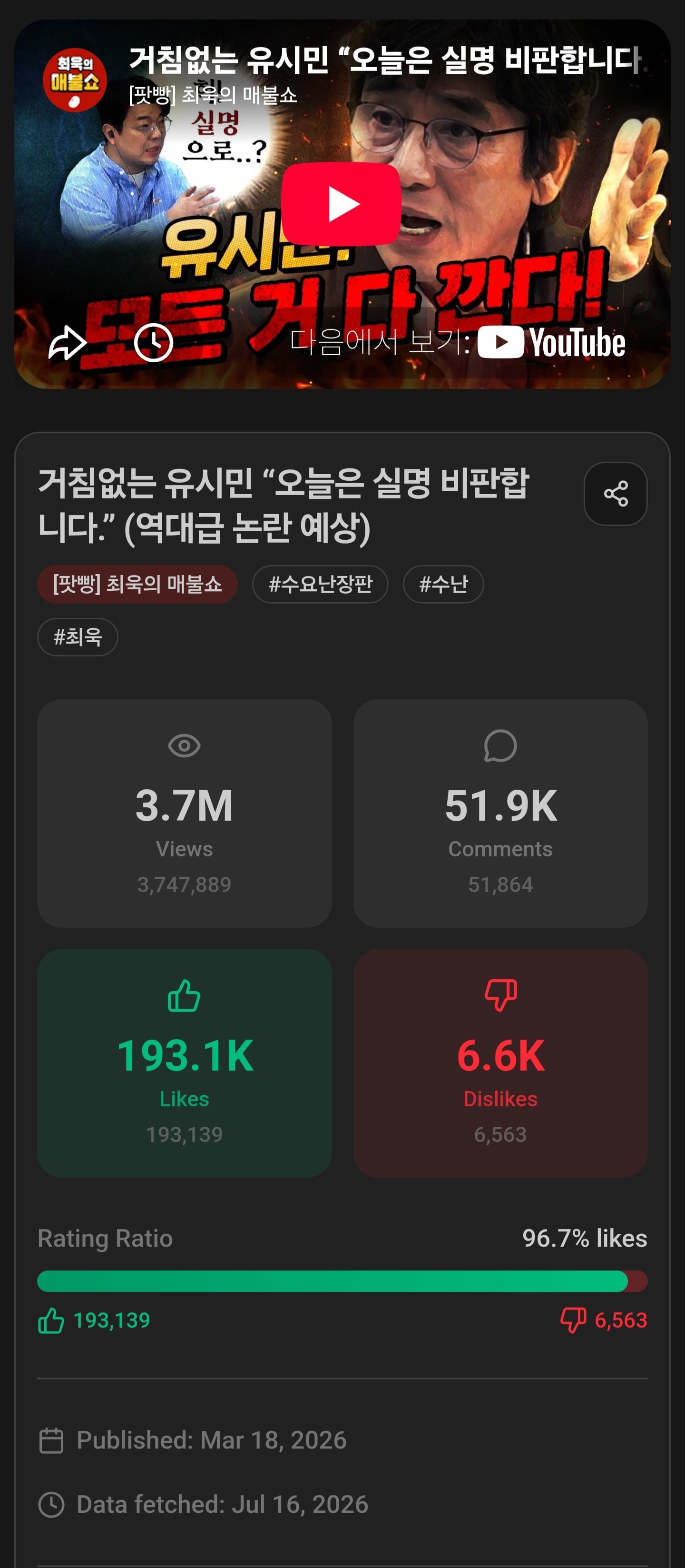
Task: Tap the share button beside the video title
Action: tap(615, 494)
